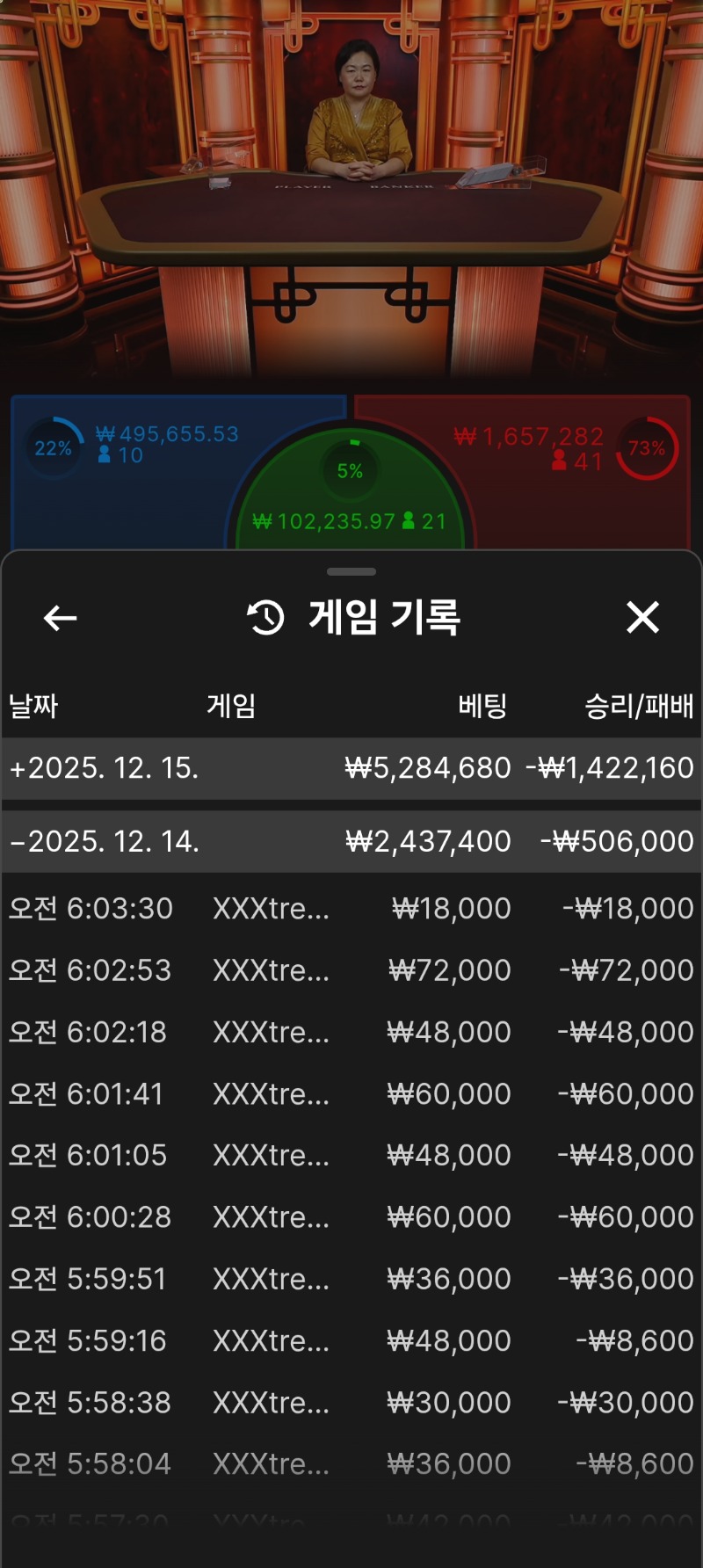Collapse the 2025. 12. 14. date row
This screenshot has width=703, height=1568.
(x=351, y=842)
